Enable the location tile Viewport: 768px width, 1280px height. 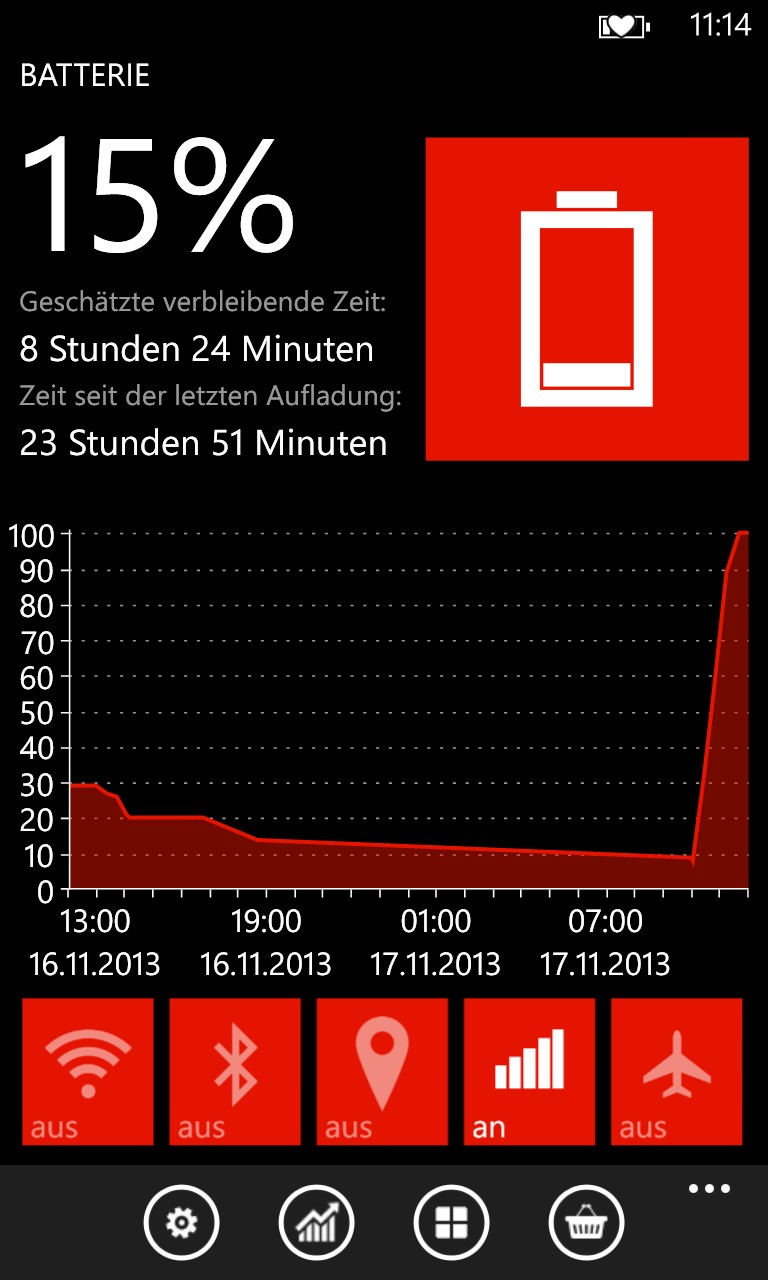click(382, 1071)
